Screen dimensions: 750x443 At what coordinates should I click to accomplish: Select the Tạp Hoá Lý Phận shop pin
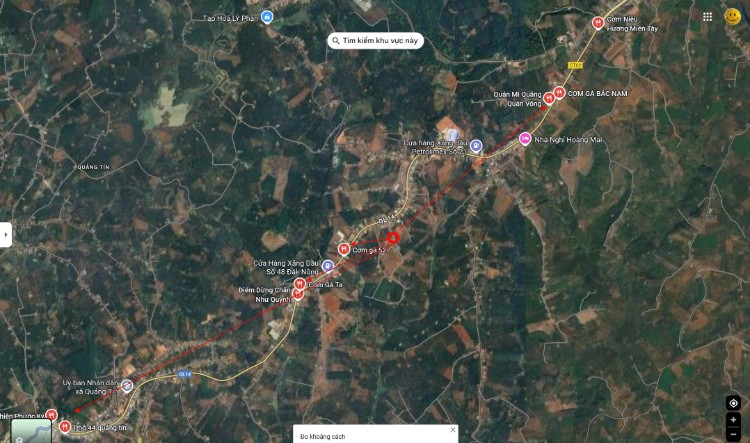pos(266,18)
